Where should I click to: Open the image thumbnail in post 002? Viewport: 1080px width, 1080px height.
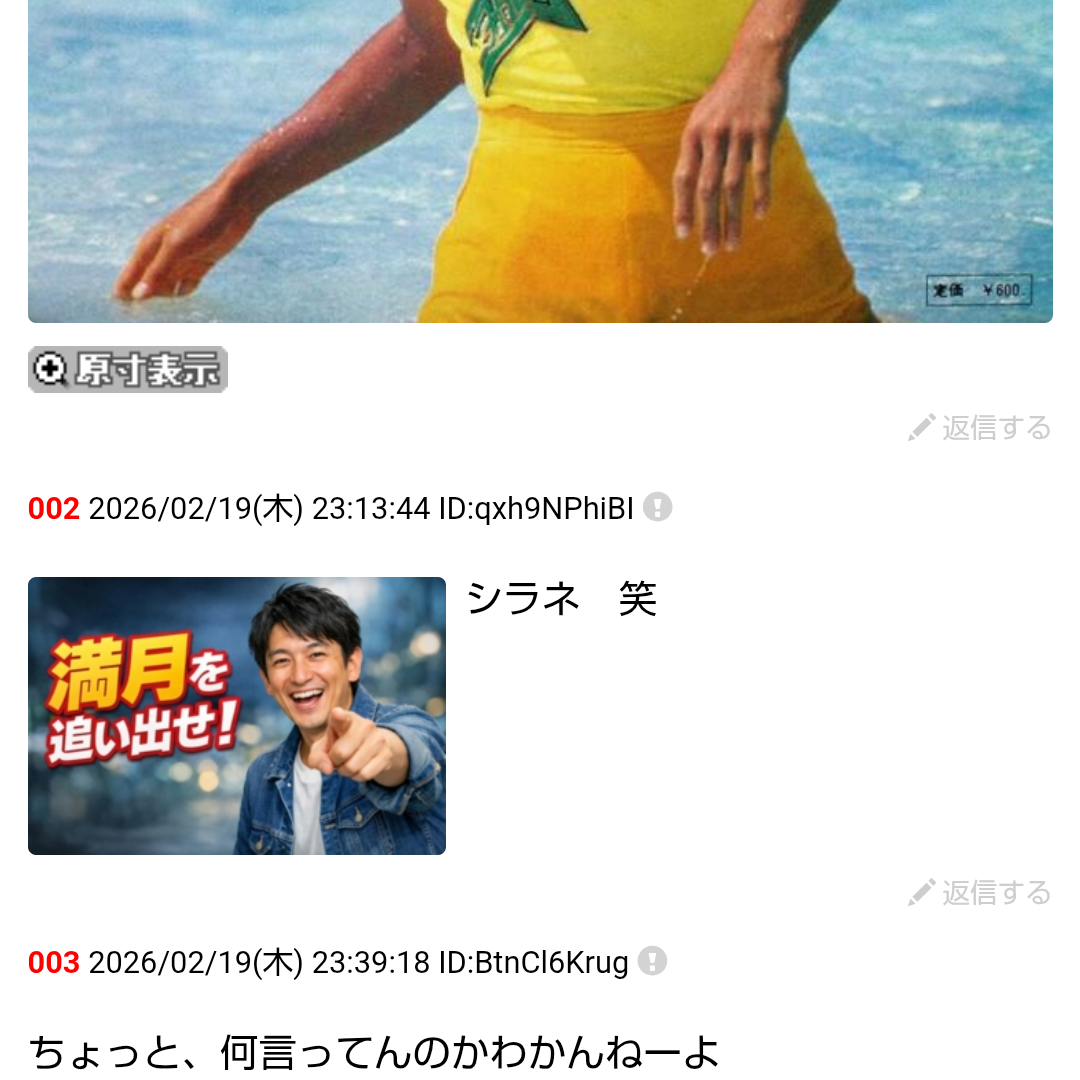pyautogui.click(x=237, y=716)
